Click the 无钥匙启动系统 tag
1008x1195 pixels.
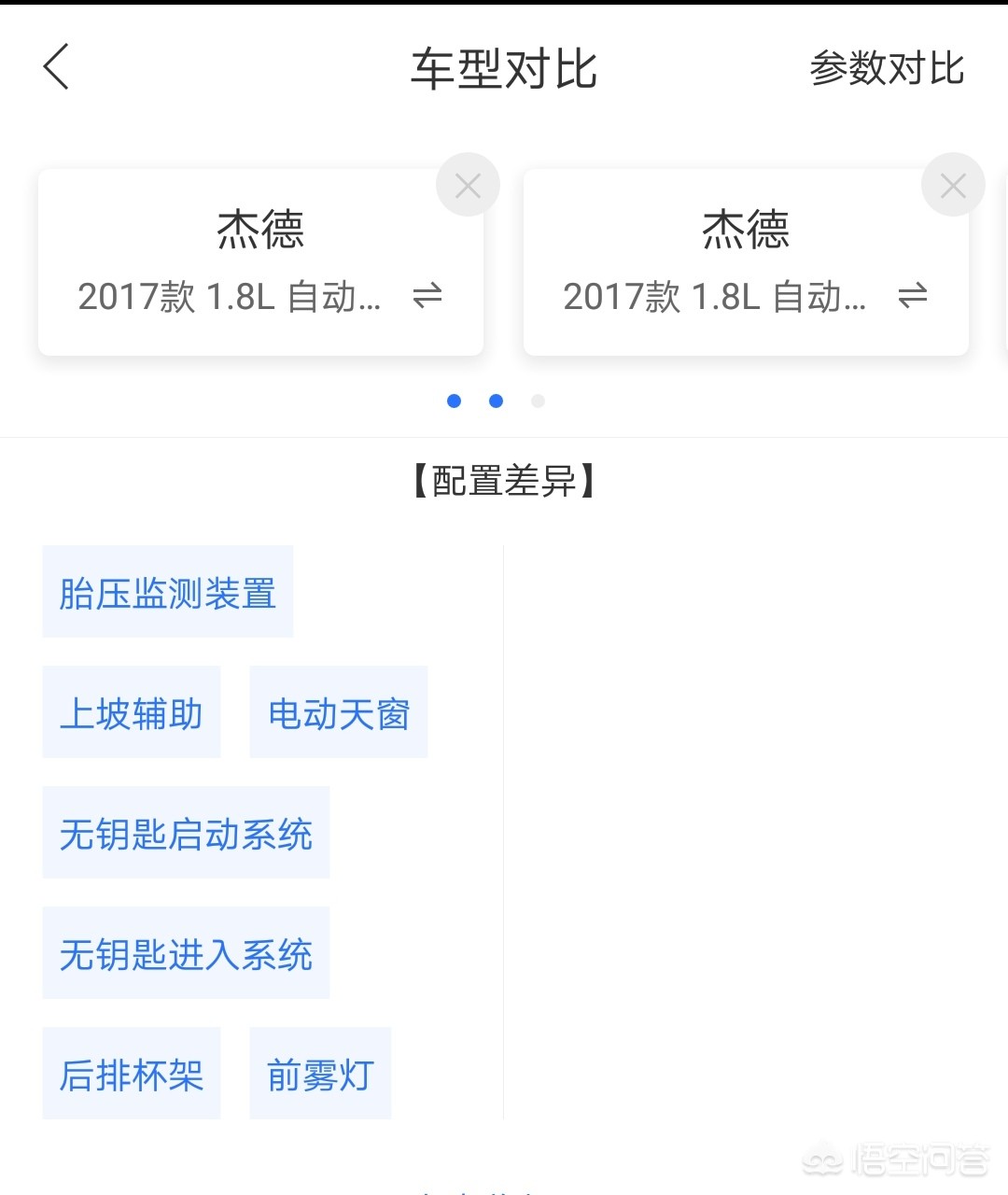coord(186,834)
